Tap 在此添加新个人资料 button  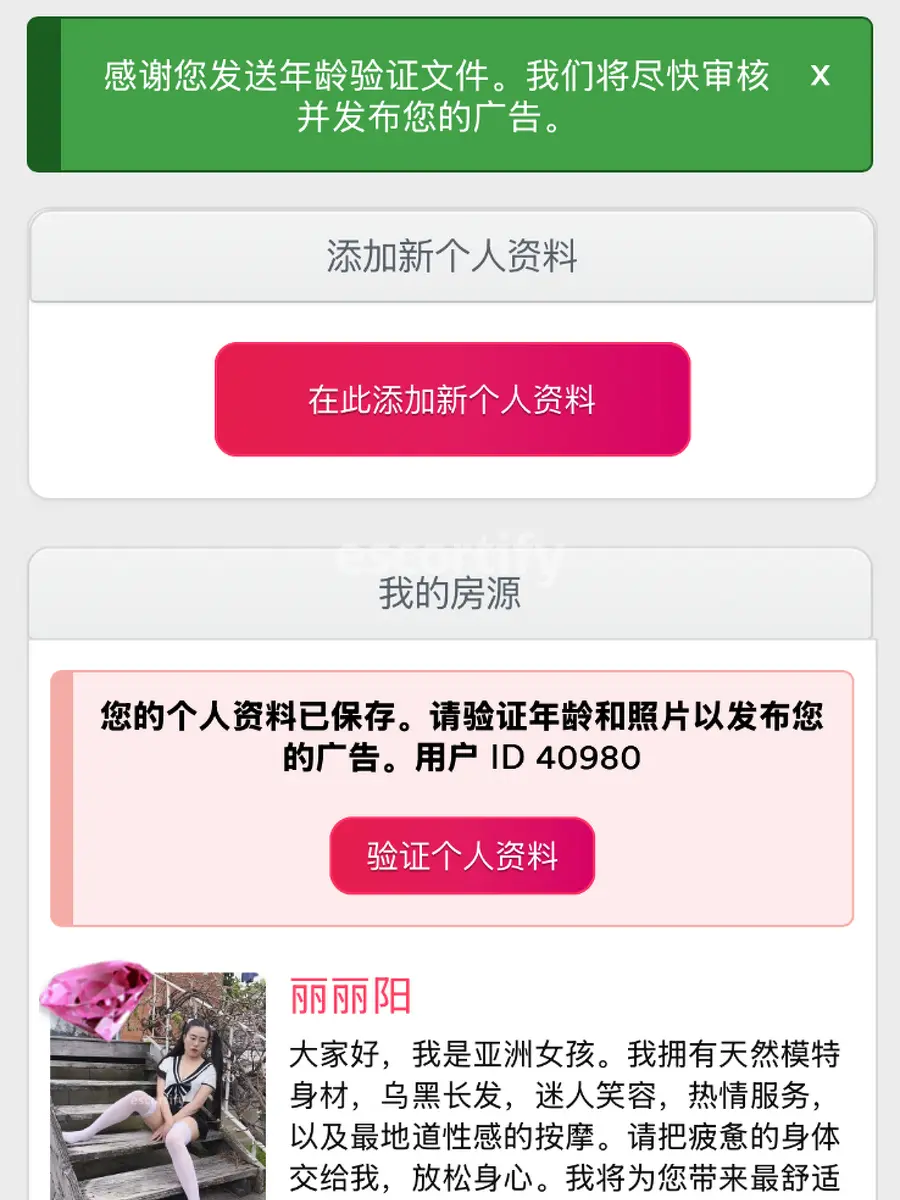(452, 400)
